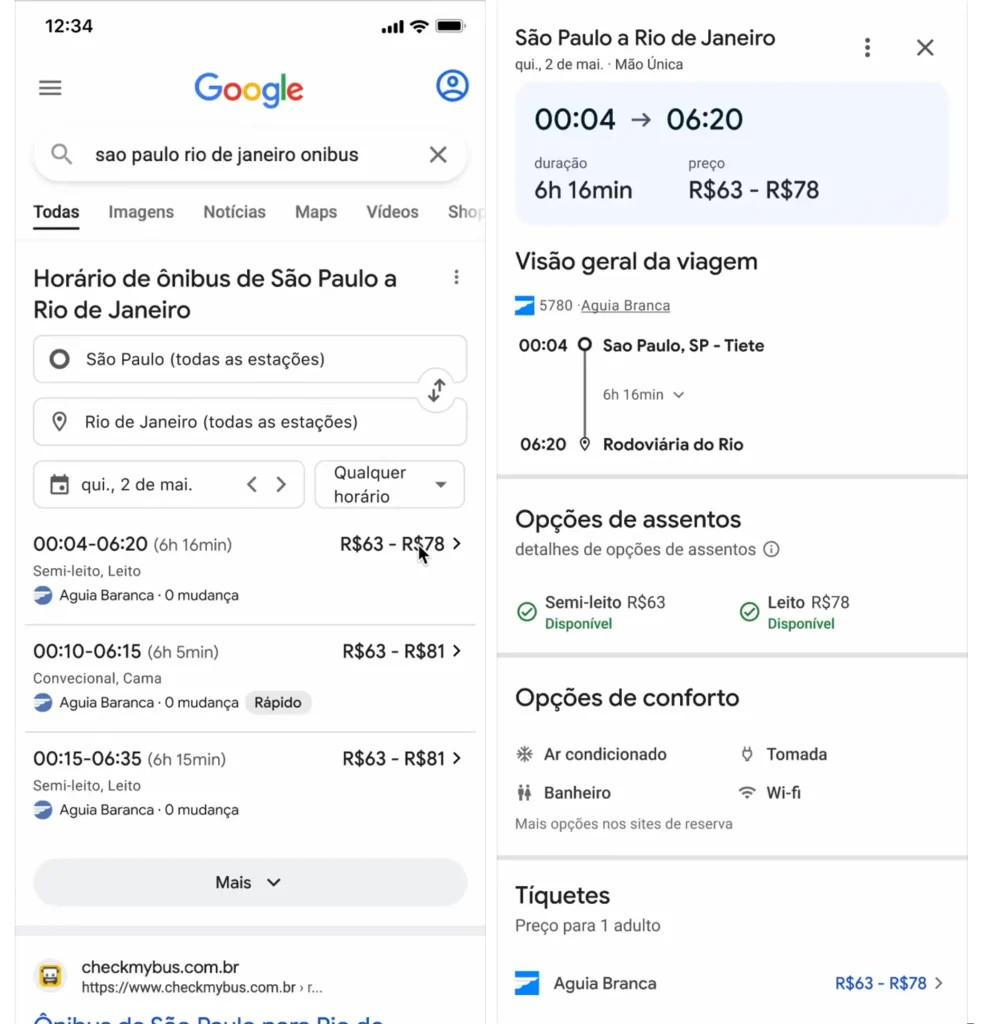Click the Google account profile icon

tap(452, 86)
